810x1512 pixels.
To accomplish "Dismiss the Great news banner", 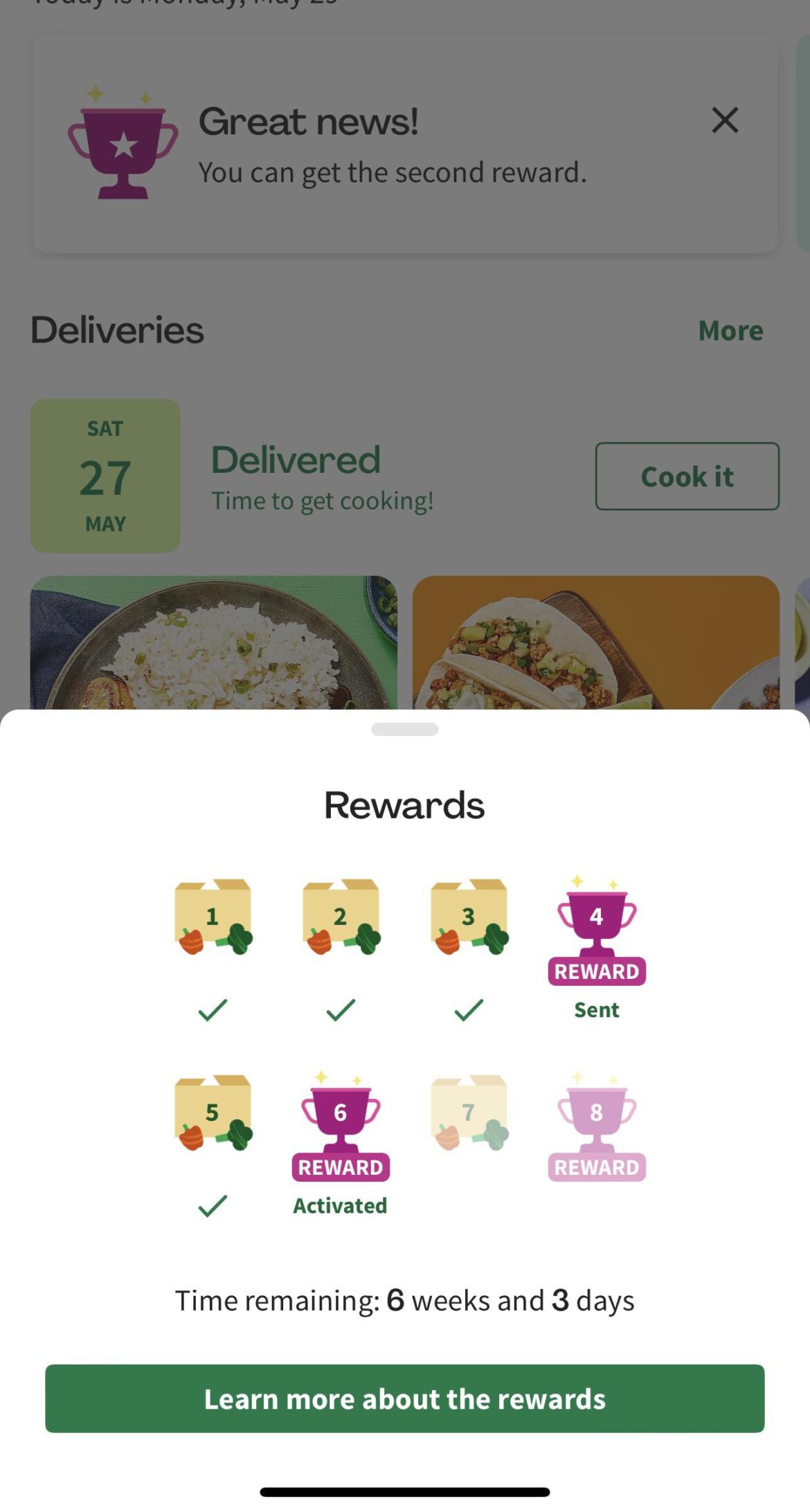I will 725,120.
